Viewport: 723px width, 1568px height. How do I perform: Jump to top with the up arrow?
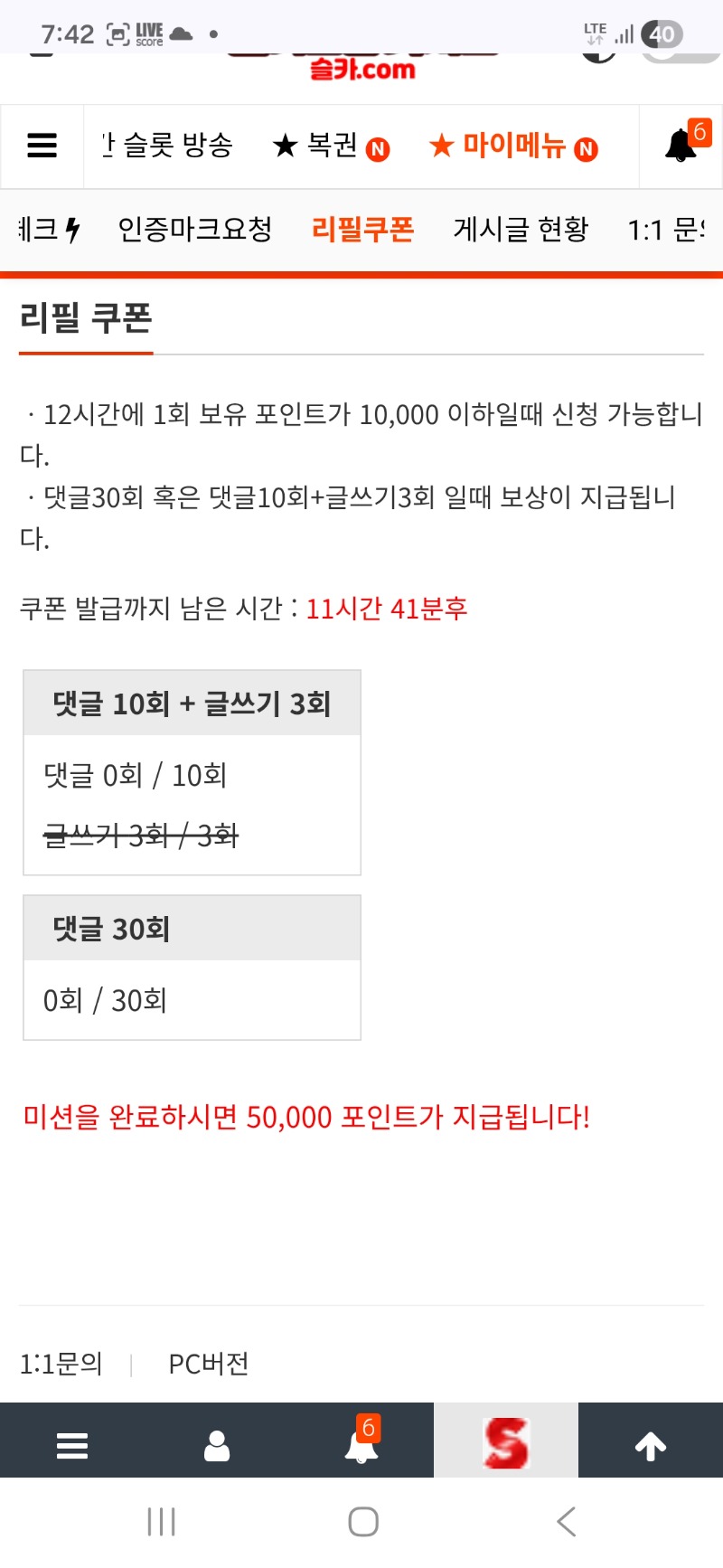pos(651,1446)
